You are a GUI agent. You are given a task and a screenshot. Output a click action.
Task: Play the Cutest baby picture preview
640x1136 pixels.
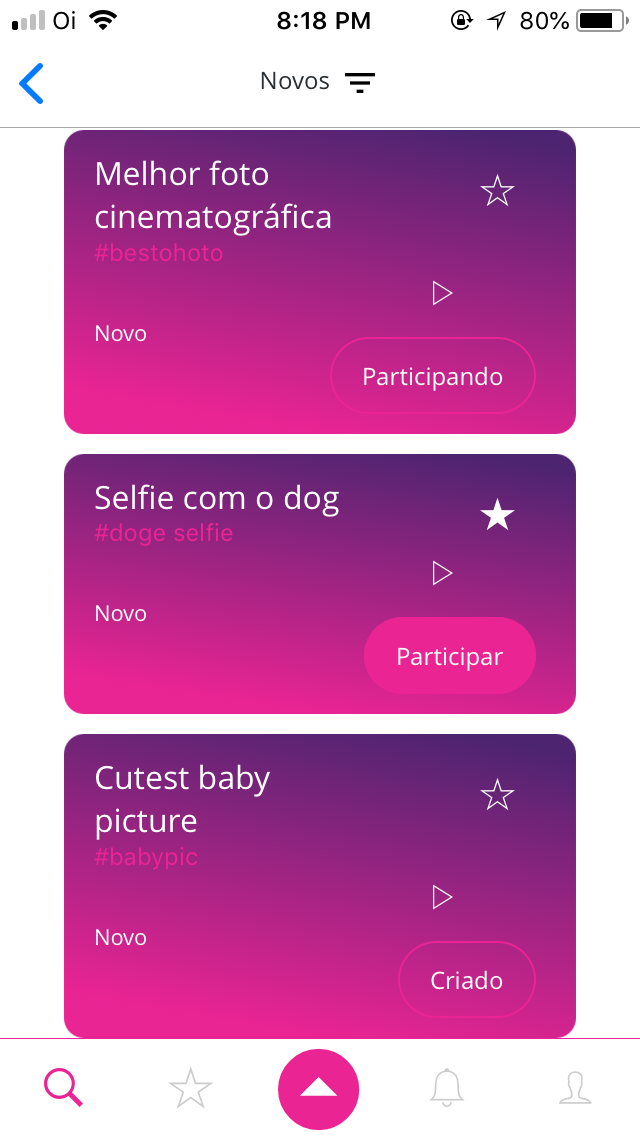coord(442,897)
